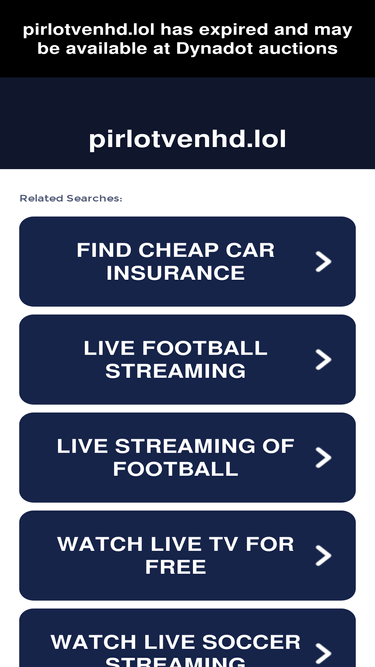The width and height of the screenshot is (375, 667).
Task: Tap Watch Live TV For Free
Action: point(188,556)
